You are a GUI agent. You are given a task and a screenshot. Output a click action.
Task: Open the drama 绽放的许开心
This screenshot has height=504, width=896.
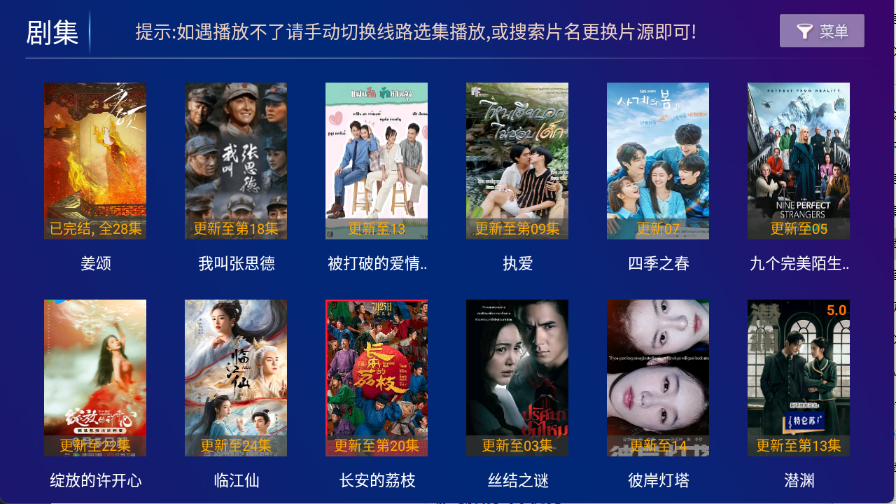pyautogui.click(x=95, y=378)
